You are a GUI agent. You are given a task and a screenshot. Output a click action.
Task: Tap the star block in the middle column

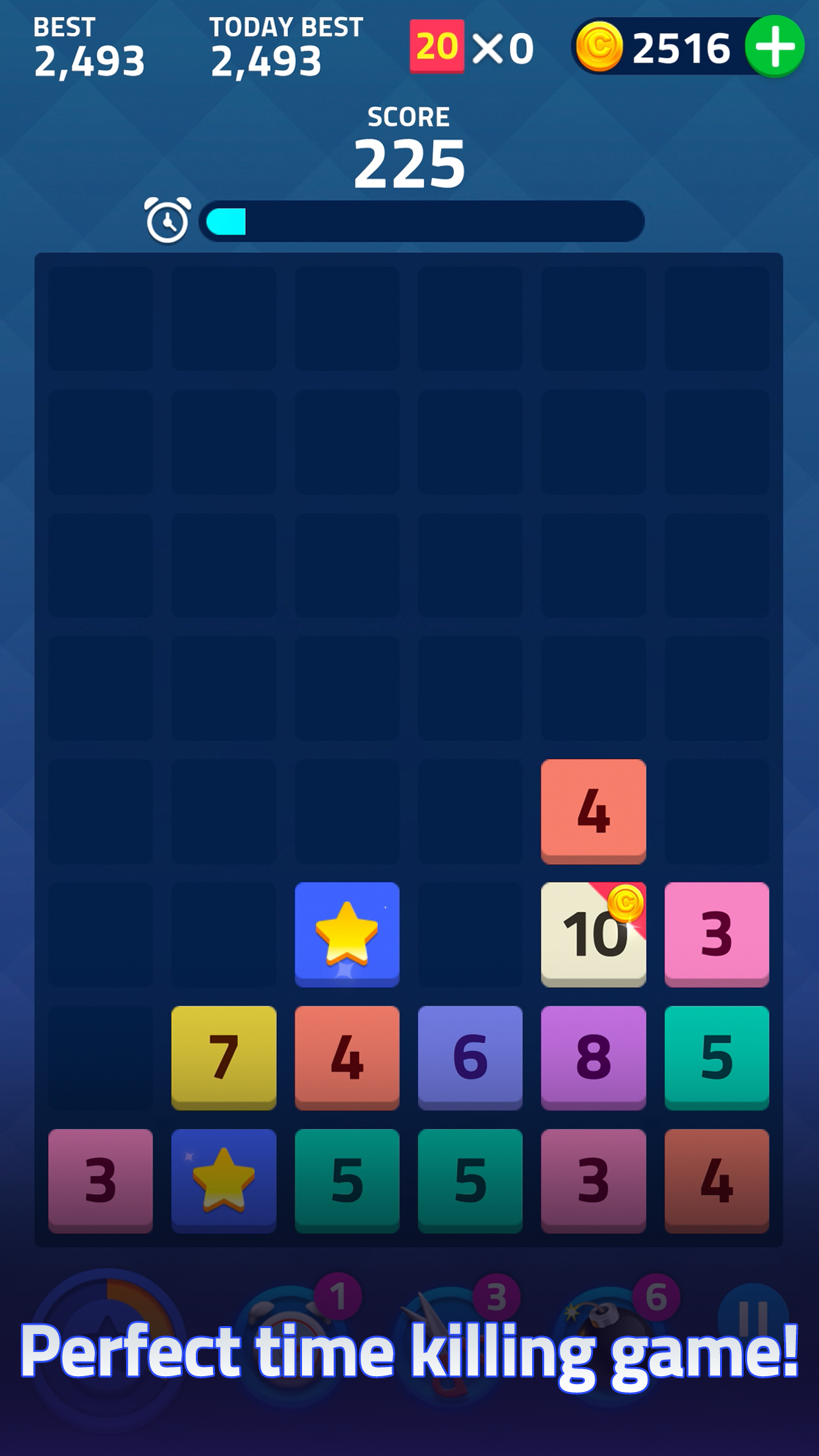pos(347,935)
